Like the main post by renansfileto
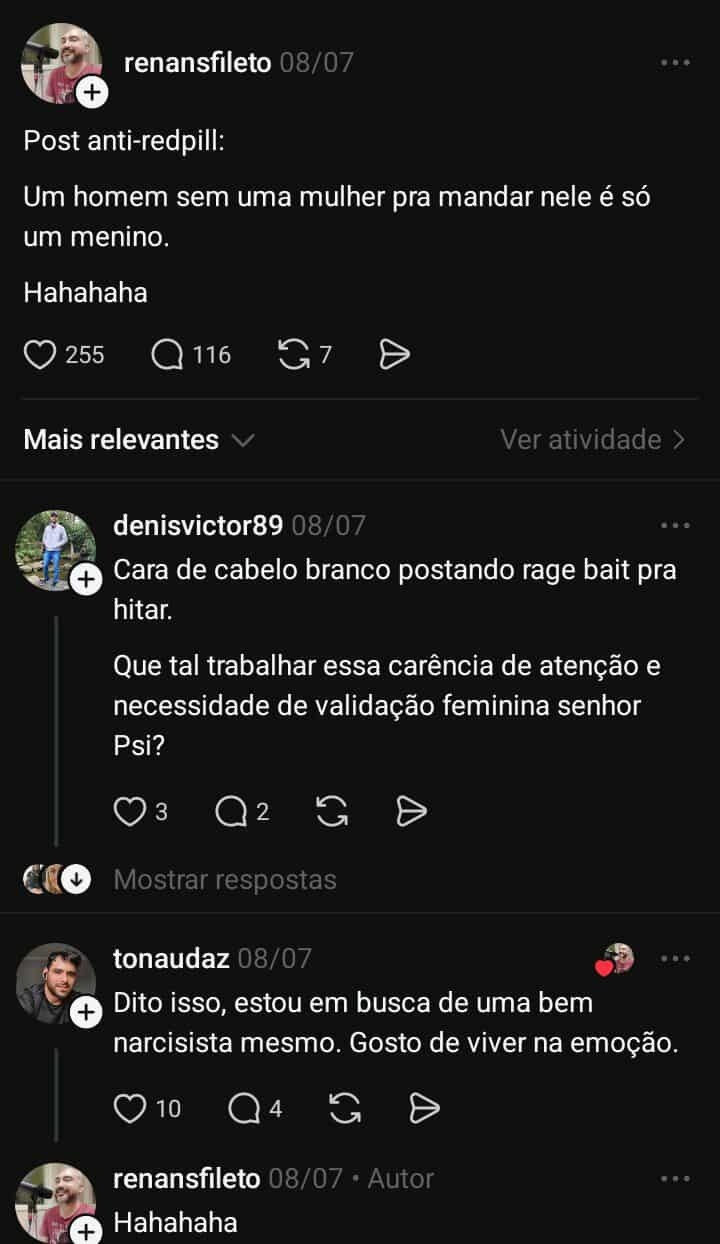The width and height of the screenshot is (720, 1244). coord(40,355)
